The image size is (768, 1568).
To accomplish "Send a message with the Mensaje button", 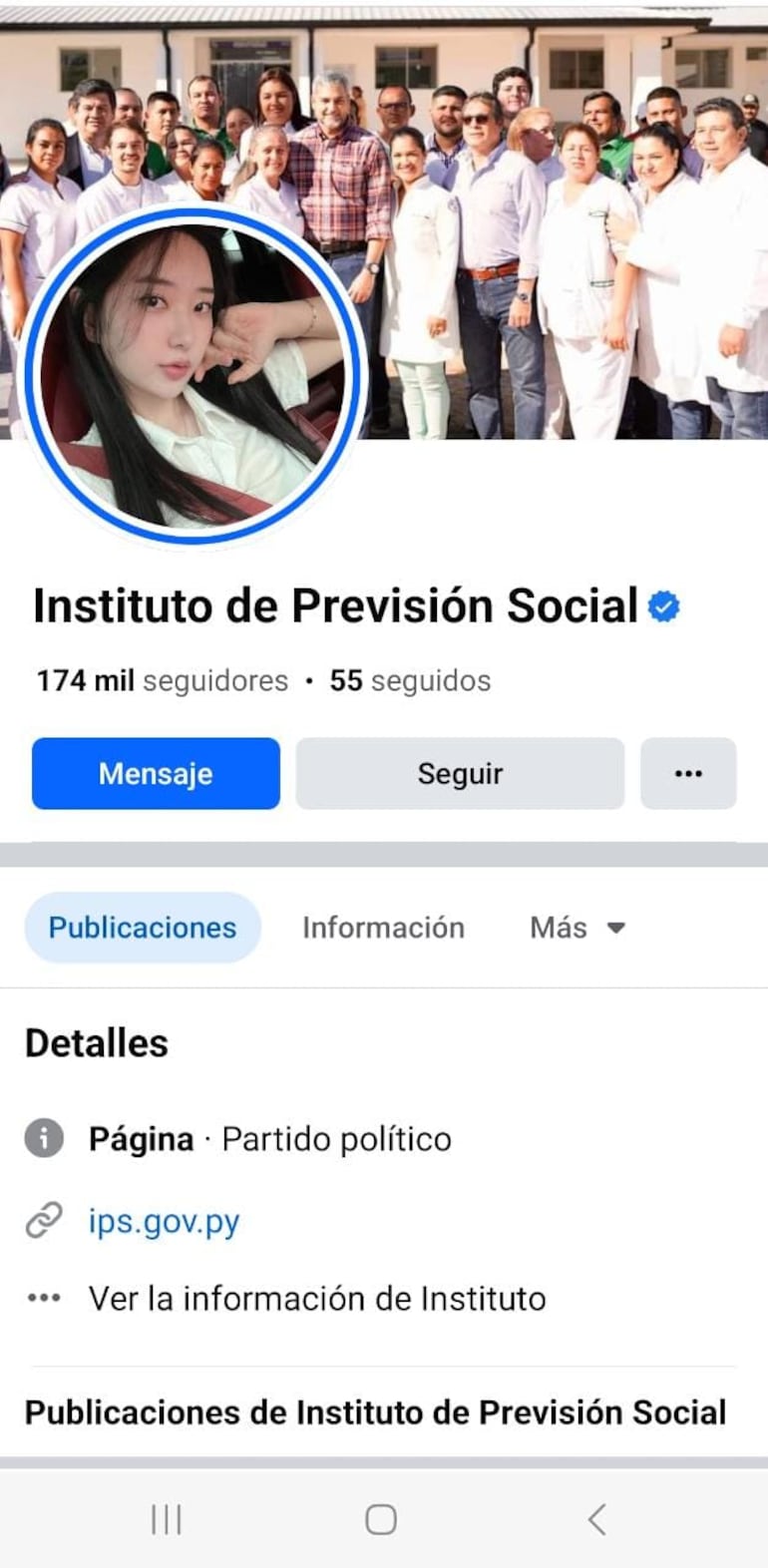I will pos(156,773).
